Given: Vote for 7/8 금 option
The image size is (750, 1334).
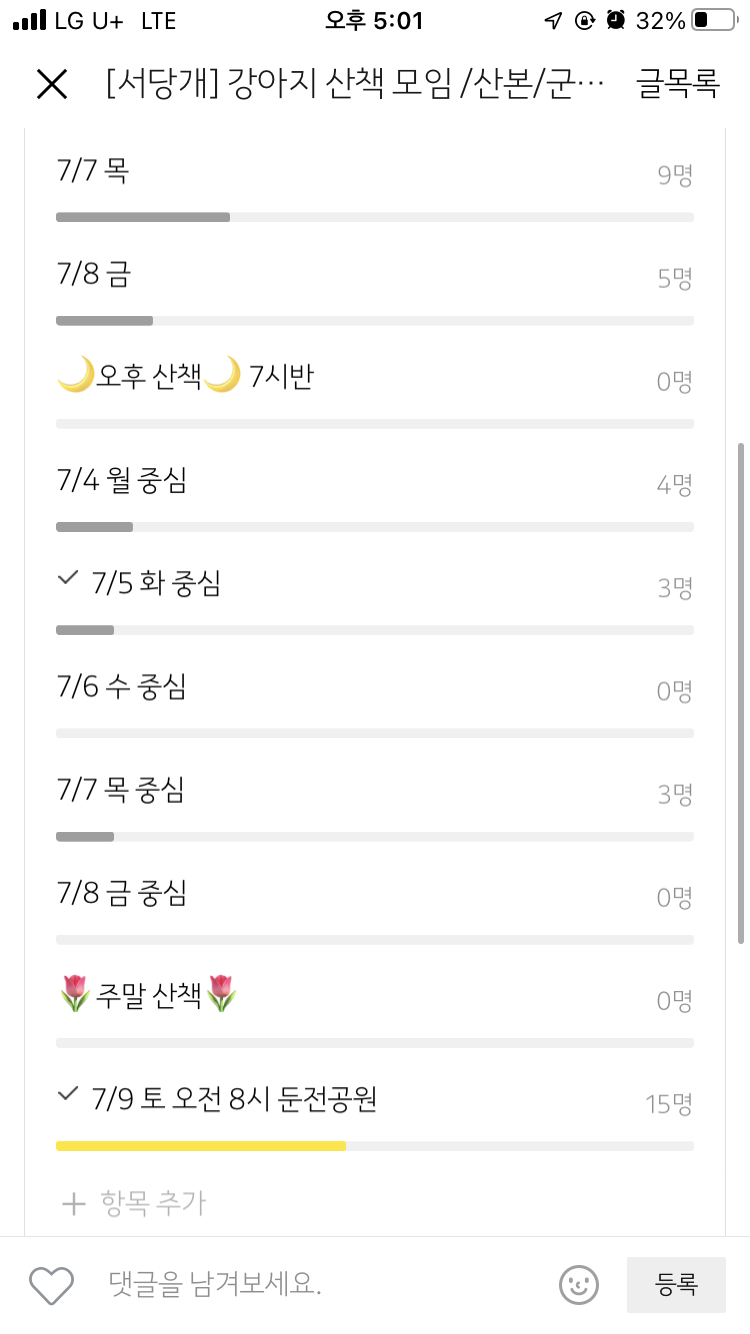Looking at the screenshot, I should pyautogui.click(x=374, y=289).
